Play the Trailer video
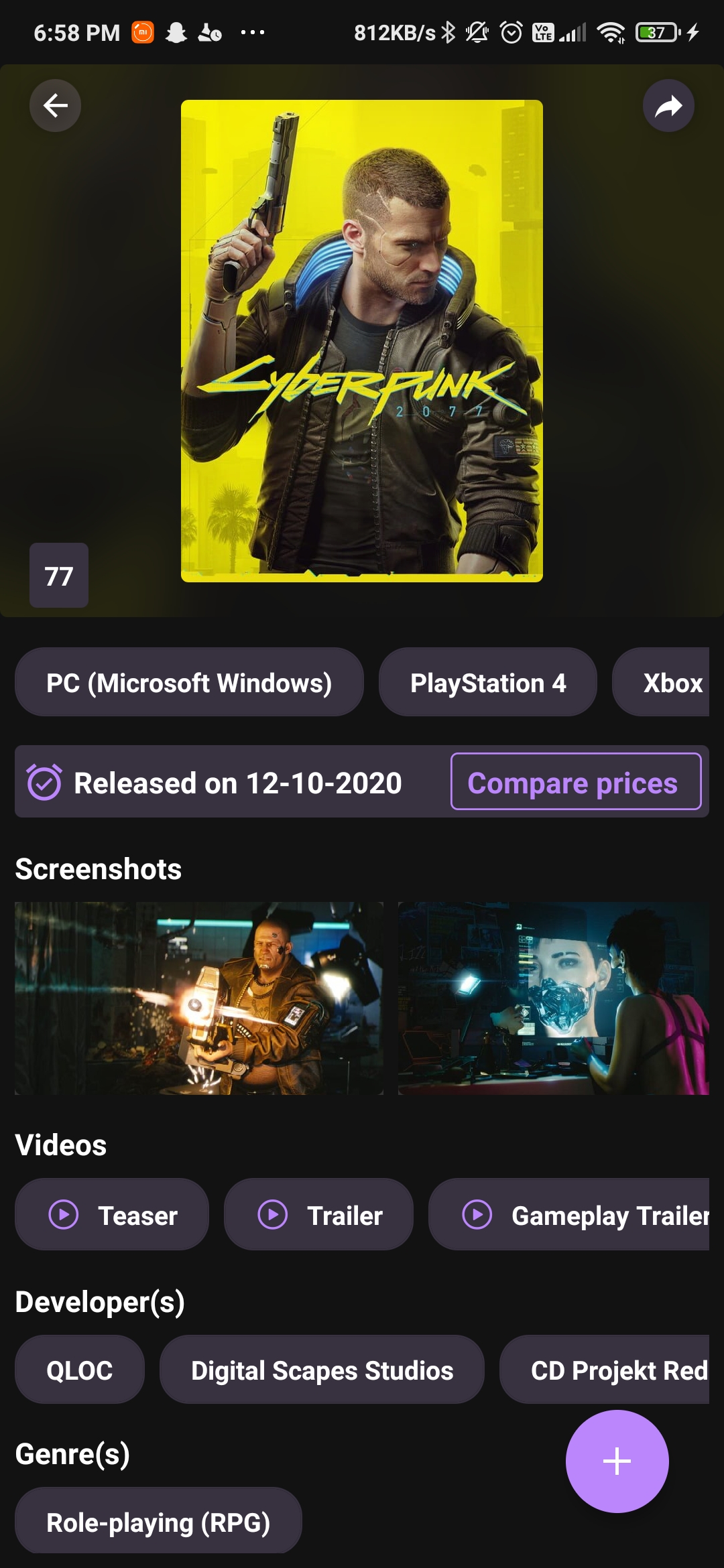724x1568 pixels. (x=318, y=1214)
